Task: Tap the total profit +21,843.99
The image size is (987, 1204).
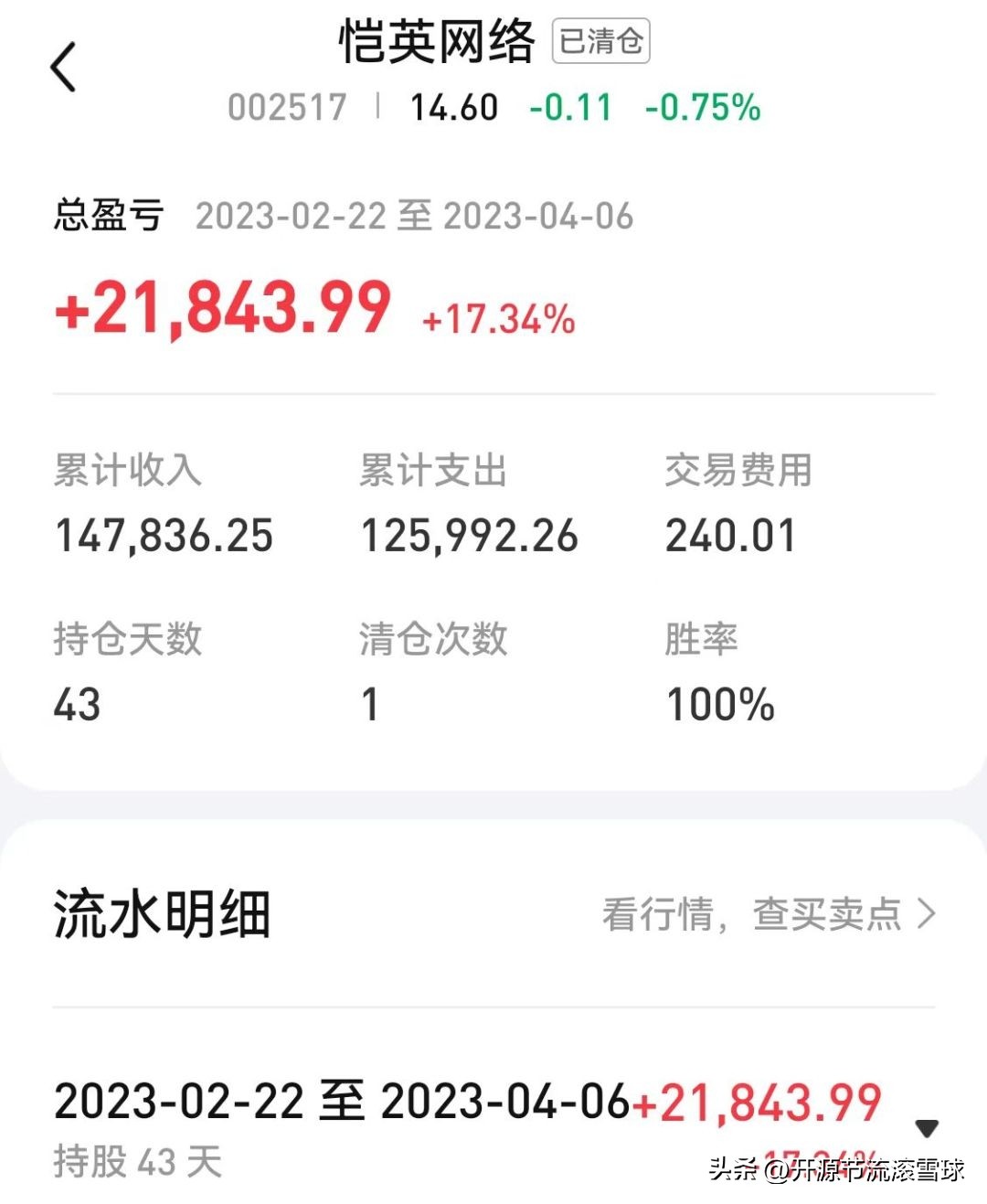Action: (x=223, y=305)
